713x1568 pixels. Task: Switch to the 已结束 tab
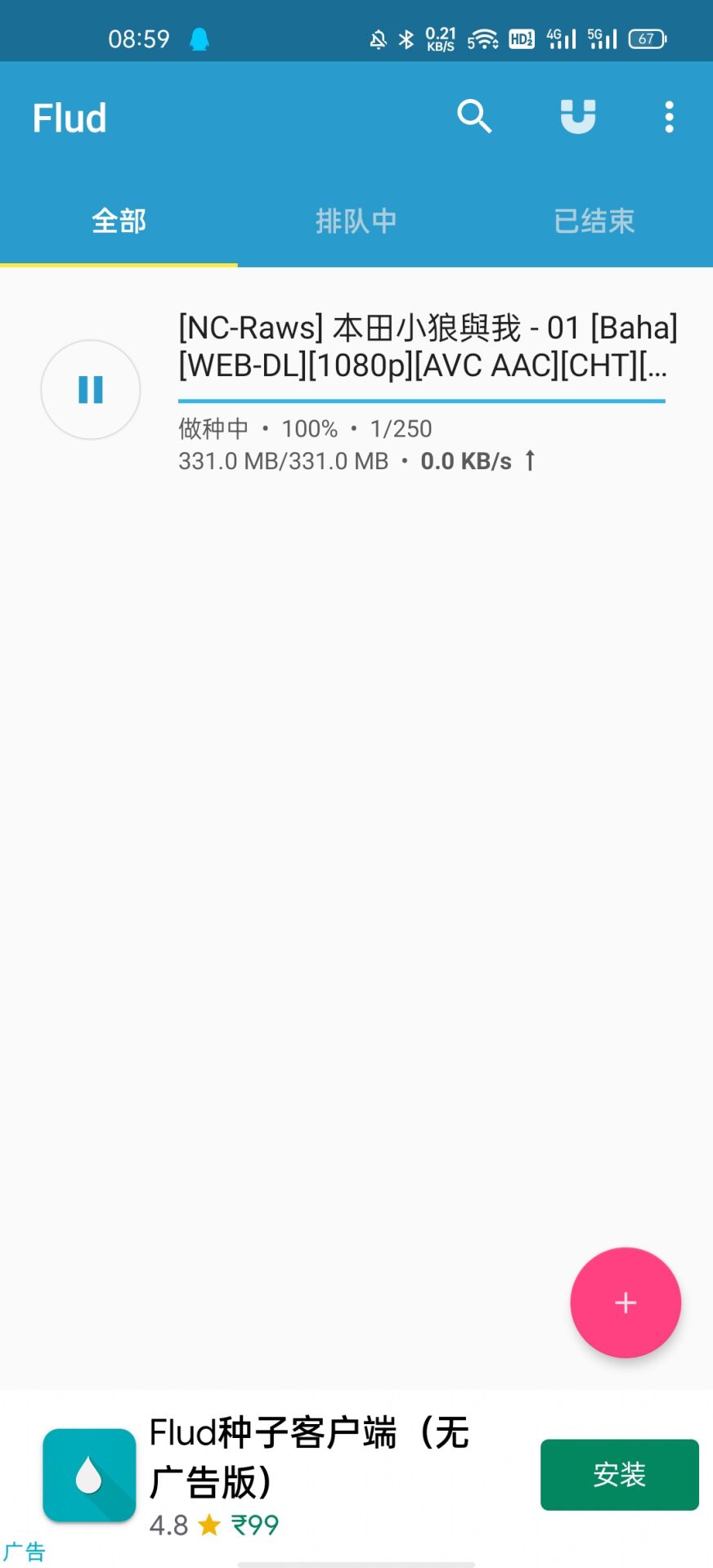click(x=594, y=221)
